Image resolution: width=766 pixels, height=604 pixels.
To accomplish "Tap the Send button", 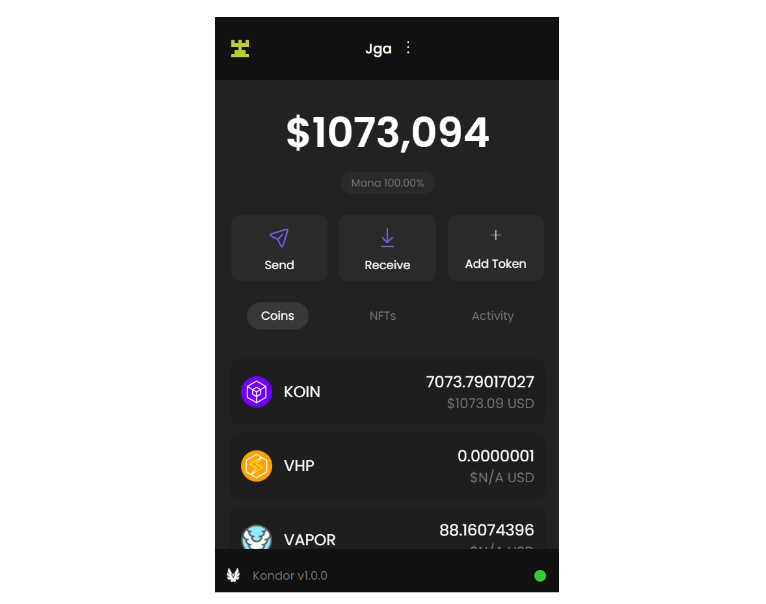I will (x=279, y=248).
